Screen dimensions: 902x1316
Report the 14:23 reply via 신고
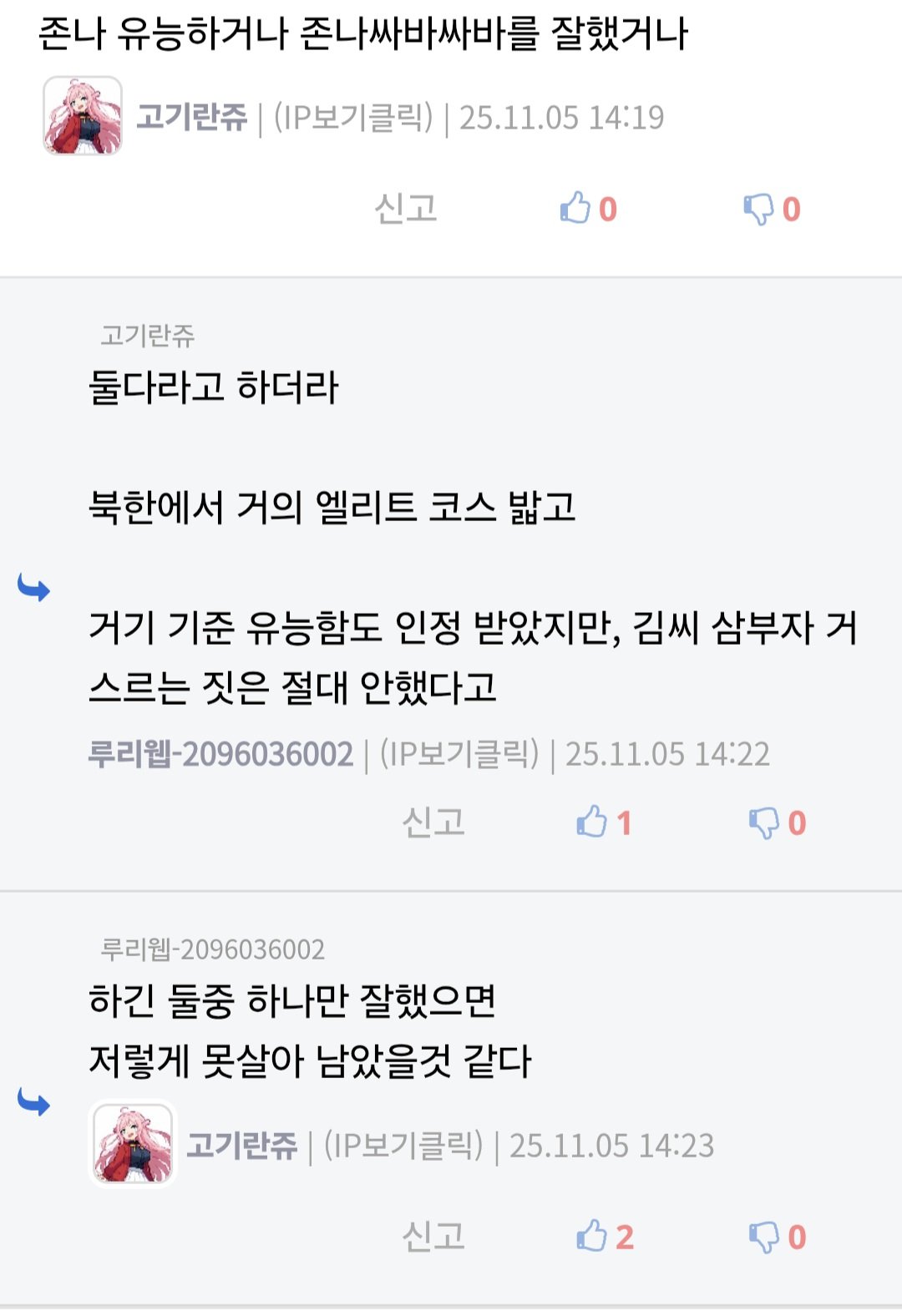(x=433, y=1237)
